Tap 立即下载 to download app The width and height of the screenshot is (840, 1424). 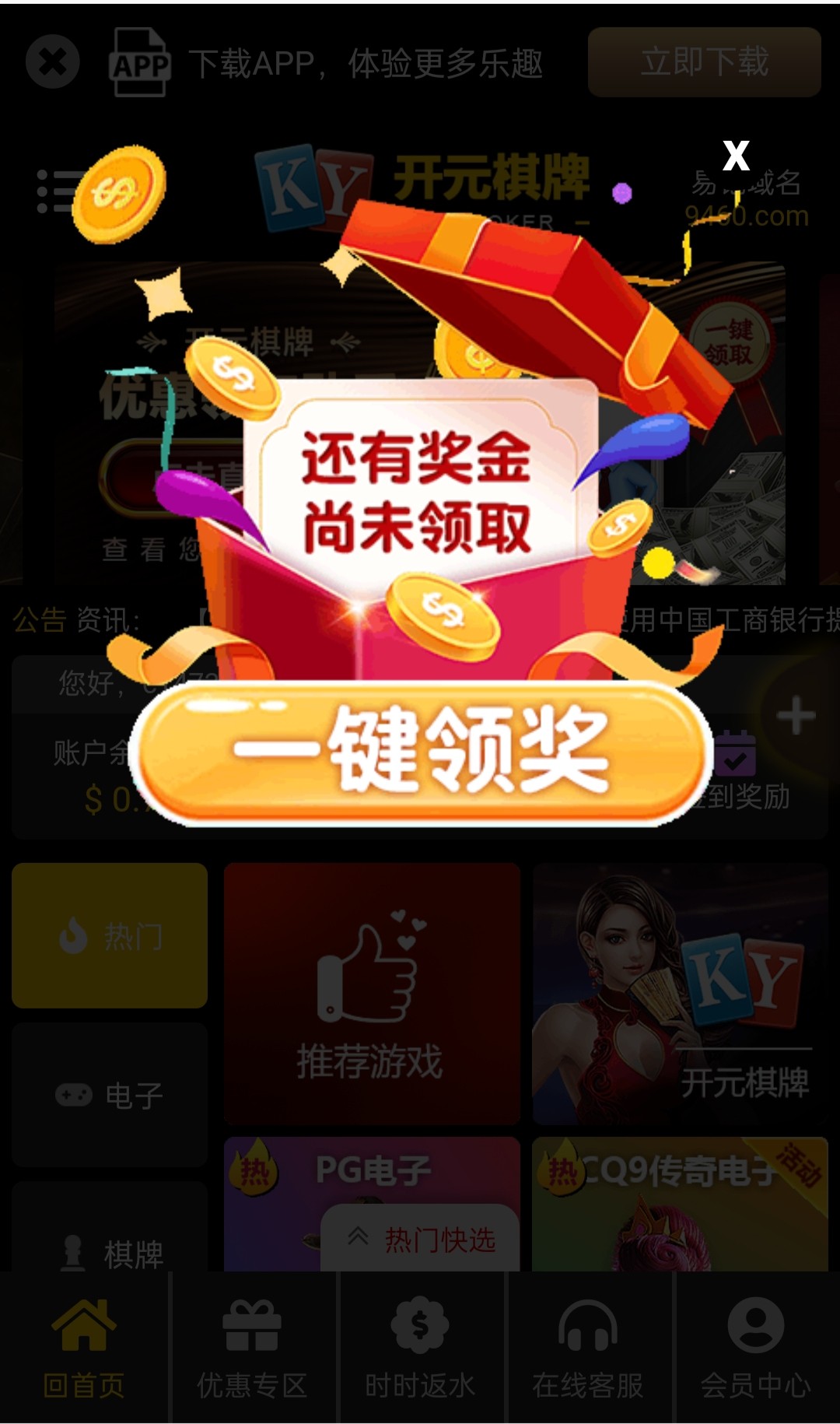(704, 62)
